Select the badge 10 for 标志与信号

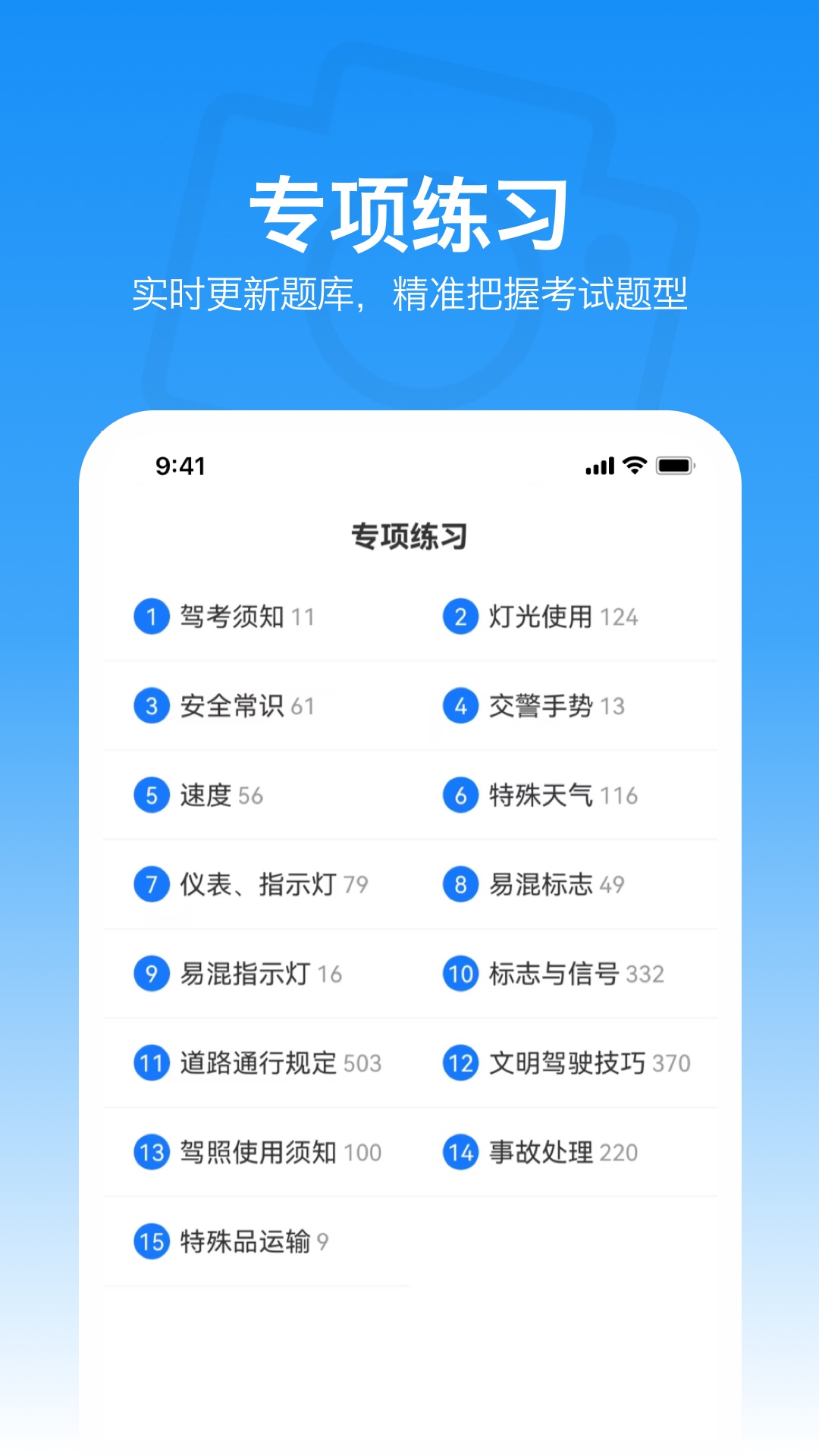coord(460,974)
